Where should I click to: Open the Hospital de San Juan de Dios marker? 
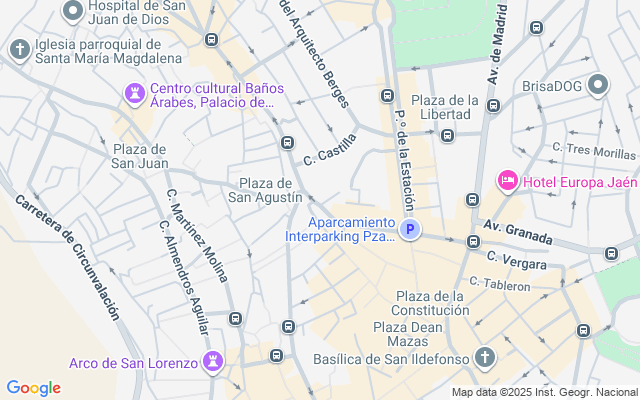pos(72,11)
